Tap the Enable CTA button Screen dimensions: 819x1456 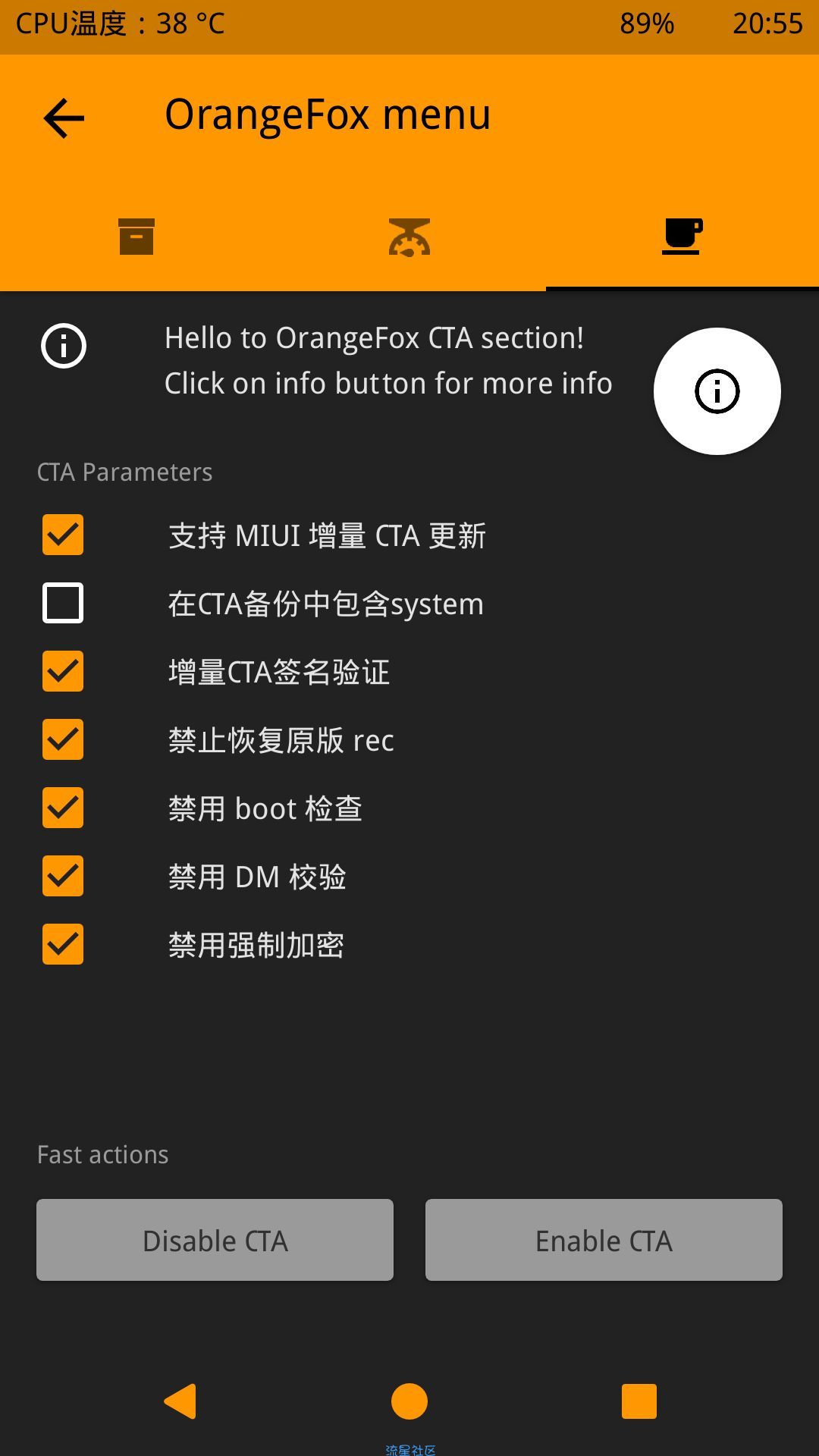pyautogui.click(x=604, y=1240)
